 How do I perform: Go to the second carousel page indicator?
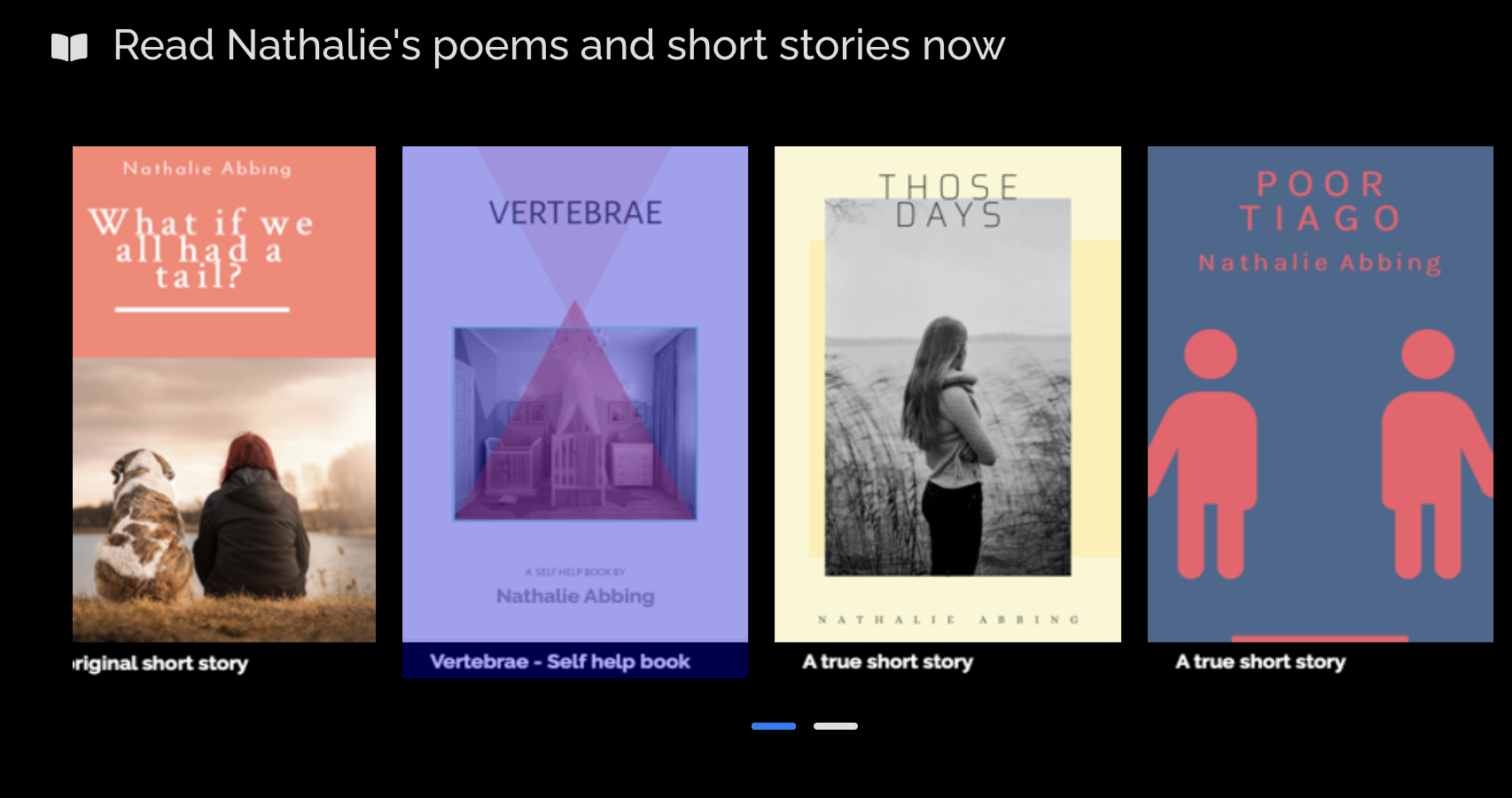pos(835,726)
